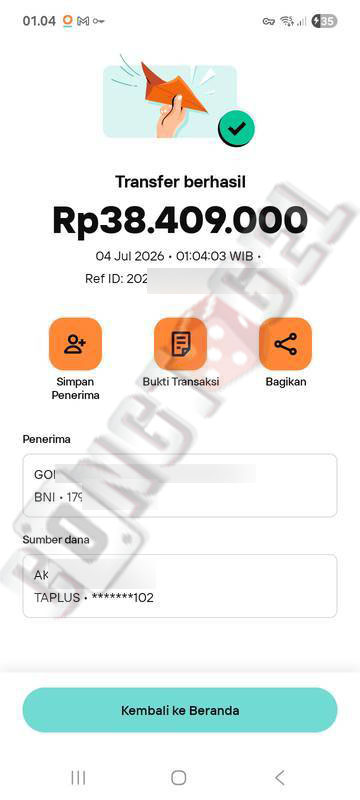Open the recent apps overview

(x=78, y=778)
